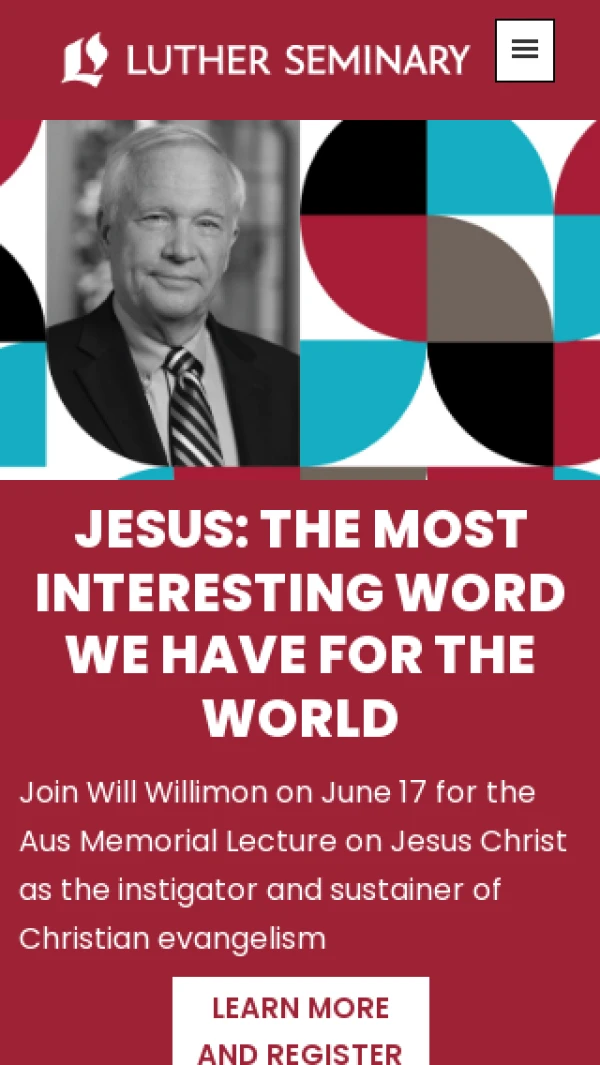
Task: Go to the Luther Seminary homepage logo
Action: tap(266, 60)
